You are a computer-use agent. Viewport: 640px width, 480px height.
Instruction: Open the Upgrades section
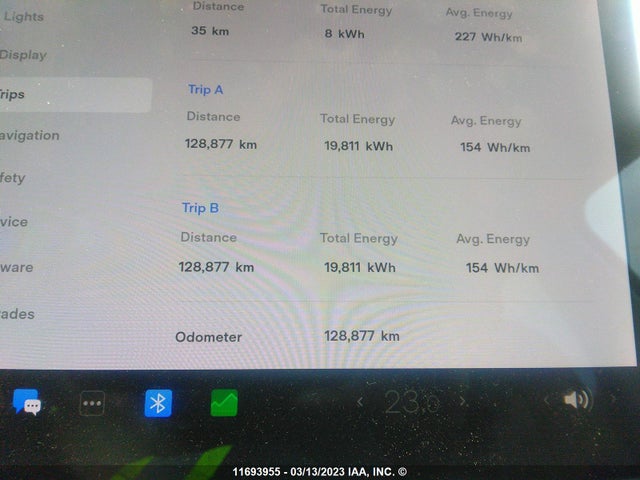click(x=17, y=314)
